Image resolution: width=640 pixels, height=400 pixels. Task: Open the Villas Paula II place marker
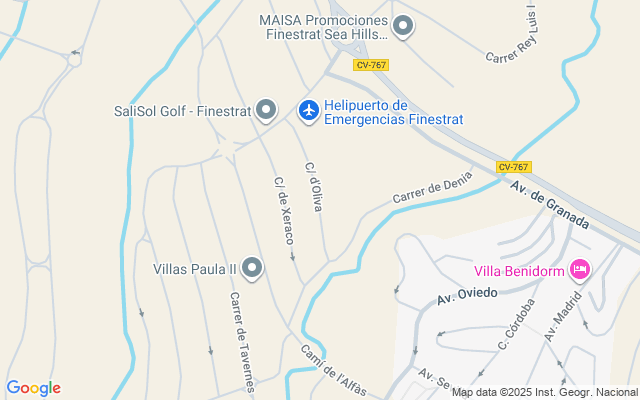(x=252, y=268)
